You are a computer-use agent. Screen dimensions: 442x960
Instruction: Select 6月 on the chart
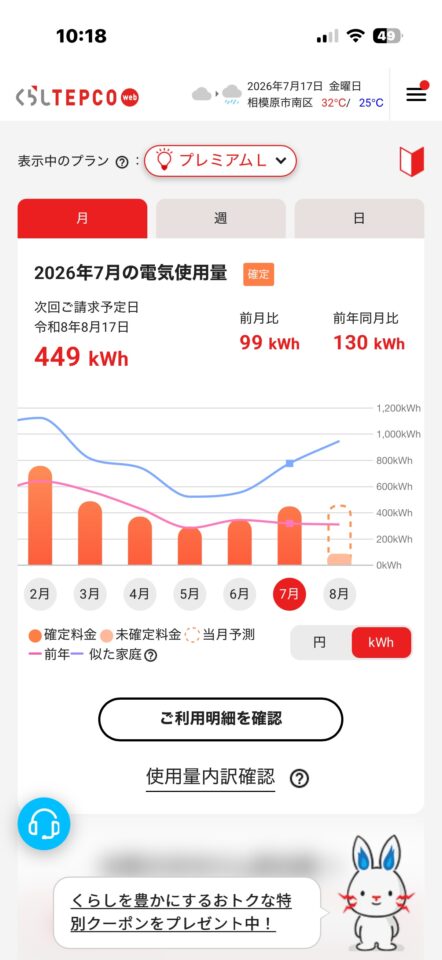[239, 594]
